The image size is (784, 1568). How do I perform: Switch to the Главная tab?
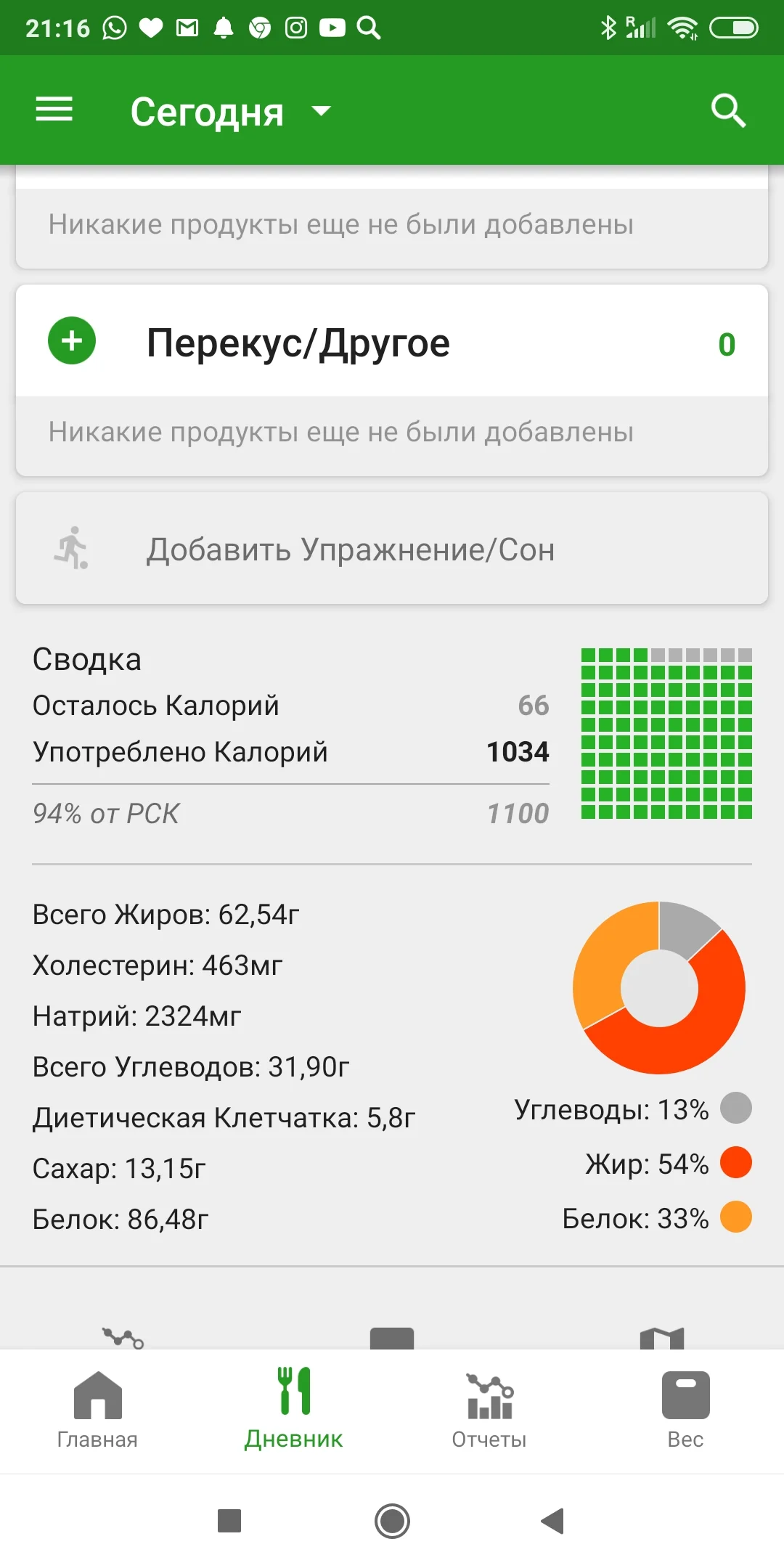click(x=97, y=1410)
